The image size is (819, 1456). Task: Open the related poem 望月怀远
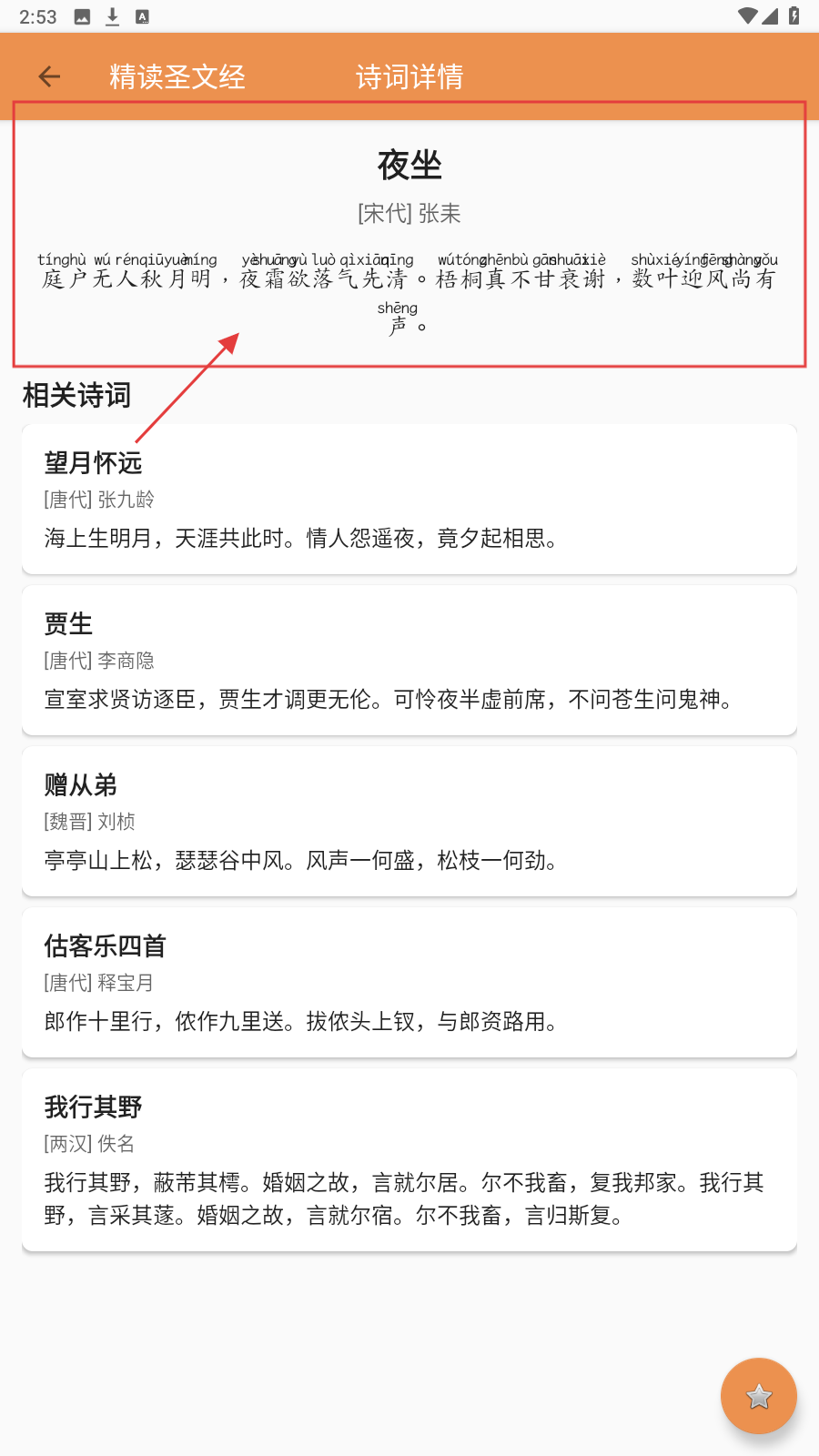tap(409, 499)
